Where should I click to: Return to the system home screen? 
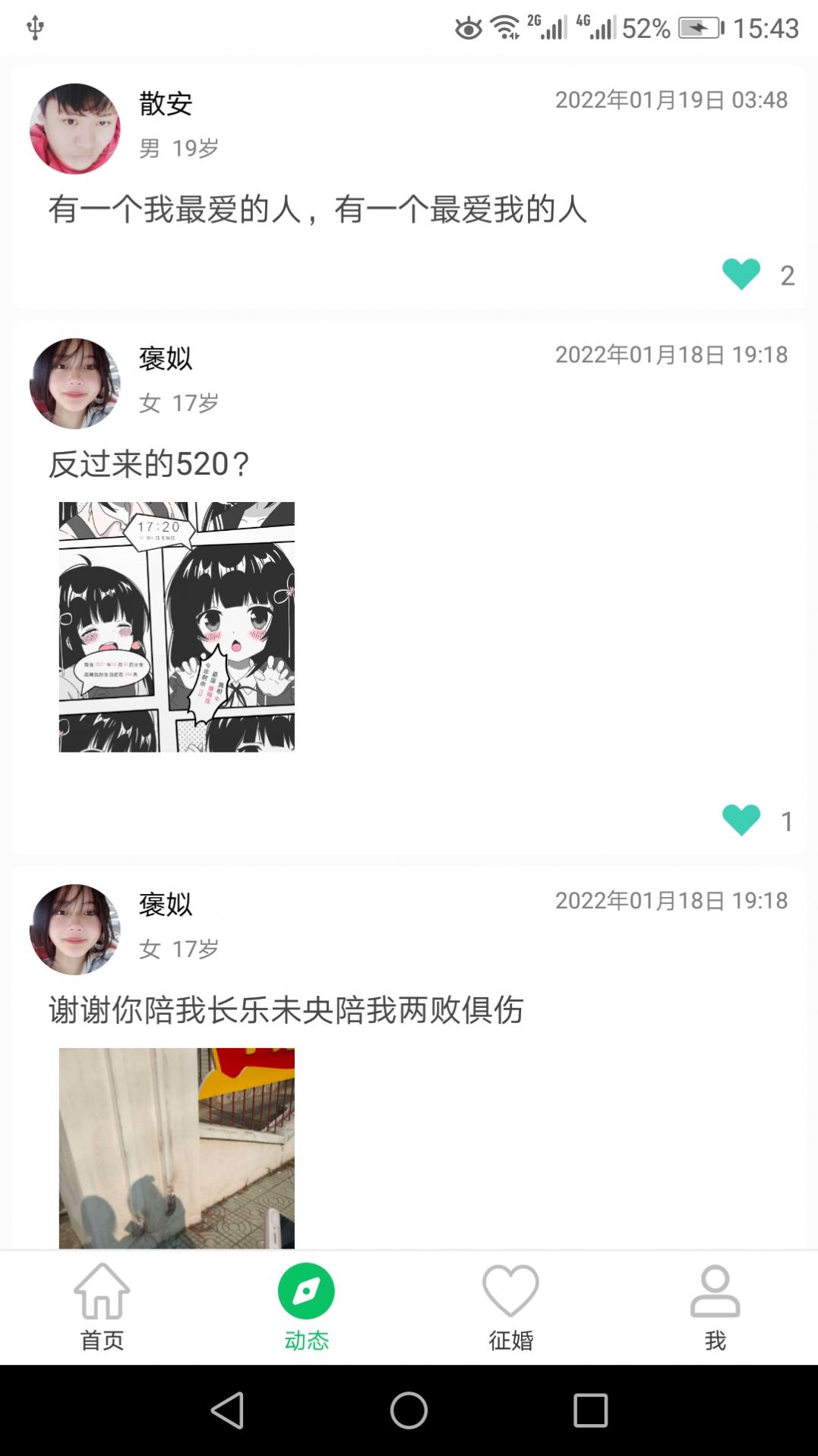point(409,1410)
